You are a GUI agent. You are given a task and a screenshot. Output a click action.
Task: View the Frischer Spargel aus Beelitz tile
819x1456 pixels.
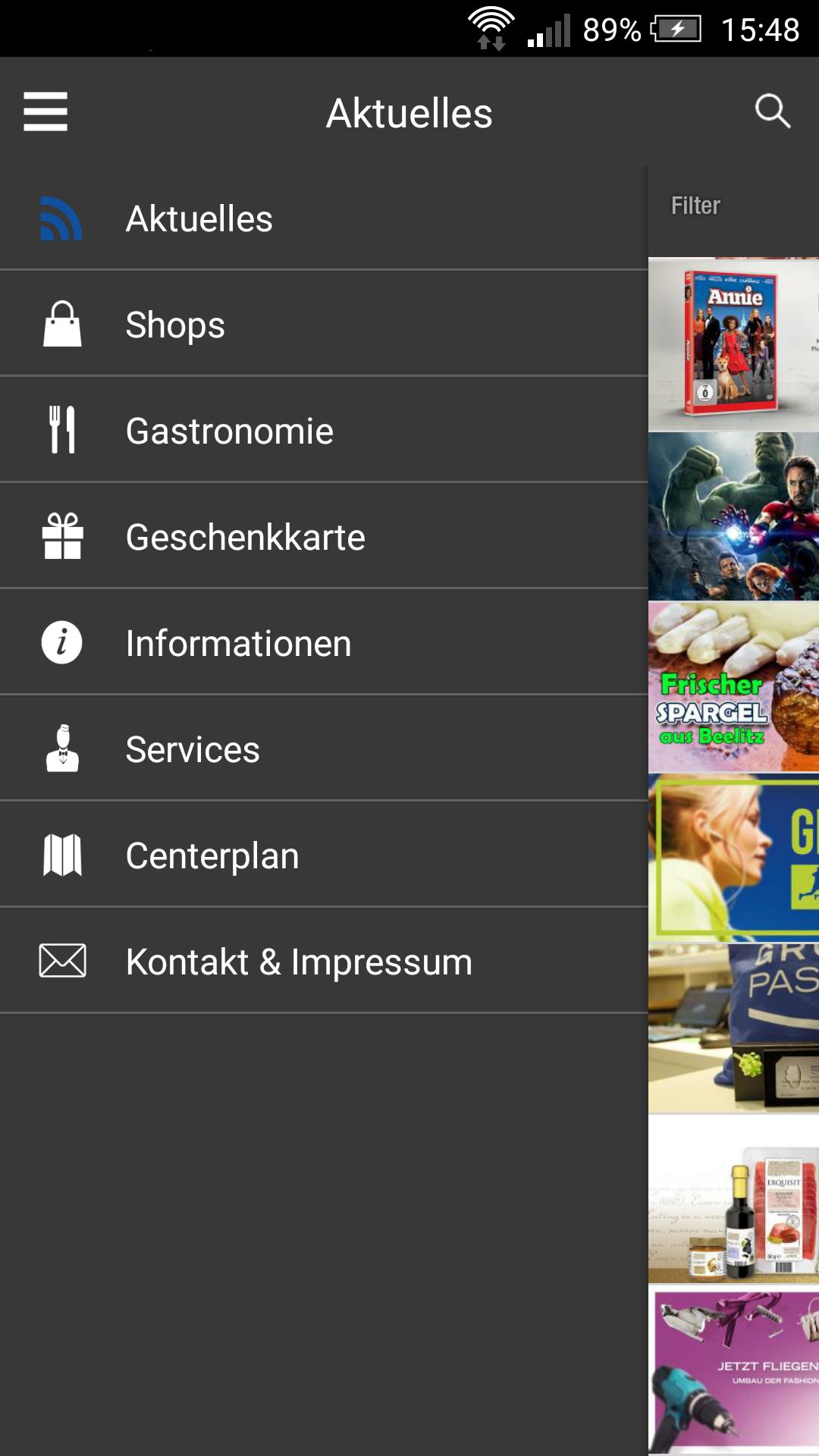tap(733, 687)
